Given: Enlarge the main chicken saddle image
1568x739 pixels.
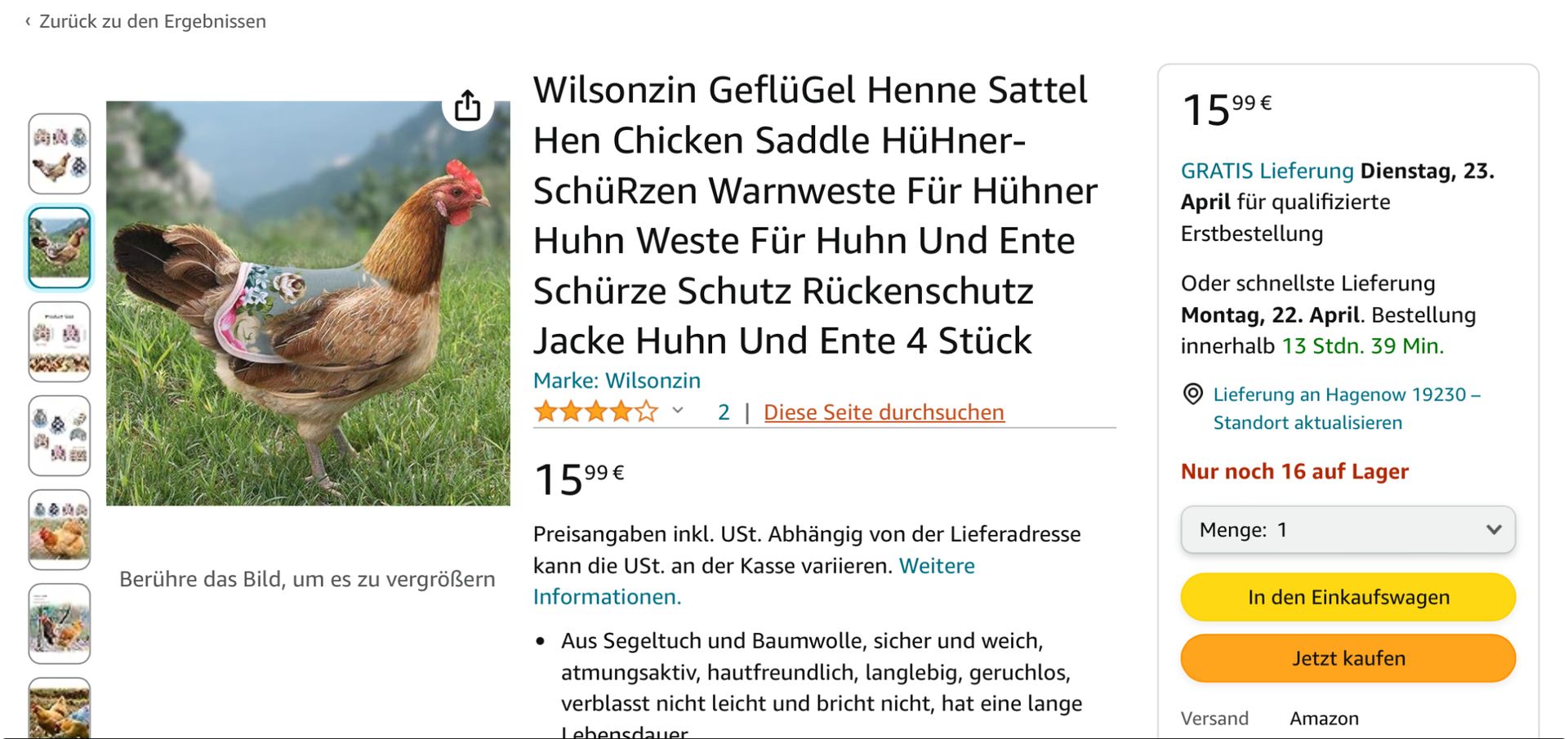Looking at the screenshot, I should point(308,303).
